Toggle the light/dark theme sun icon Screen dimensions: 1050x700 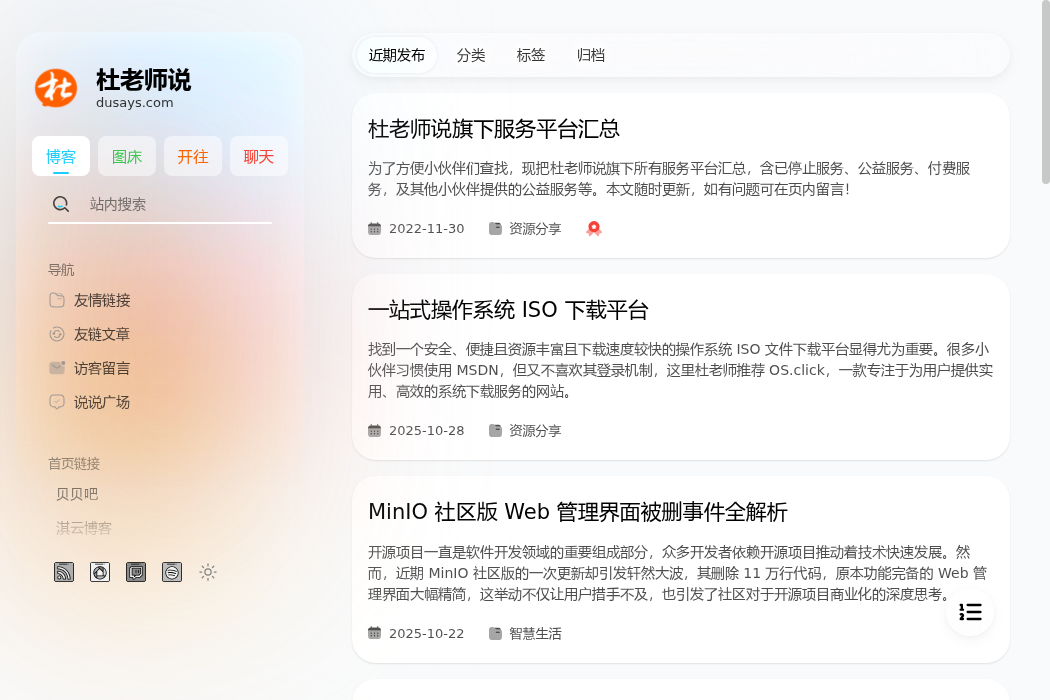coord(208,572)
